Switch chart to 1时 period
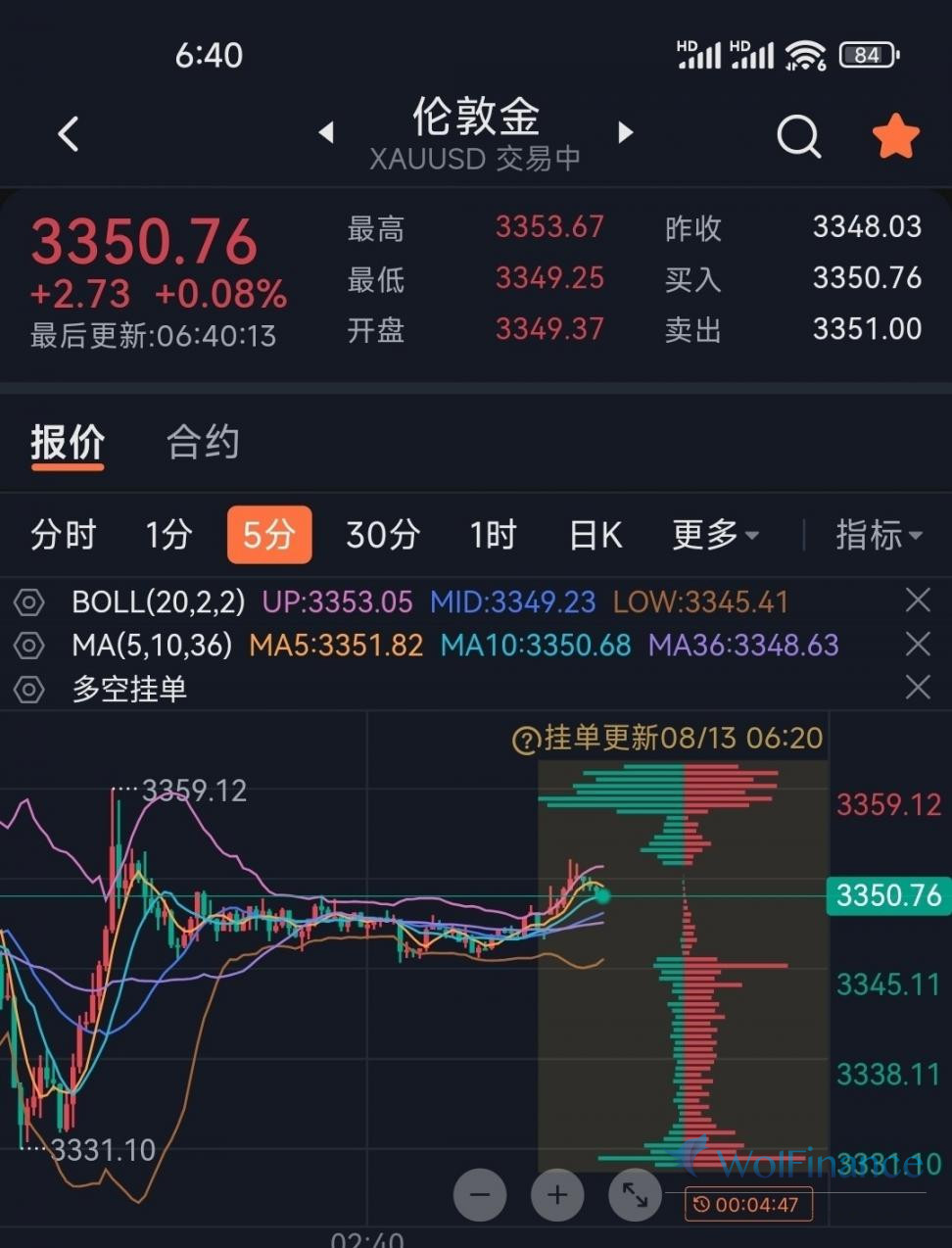952x1248 pixels. [493, 535]
